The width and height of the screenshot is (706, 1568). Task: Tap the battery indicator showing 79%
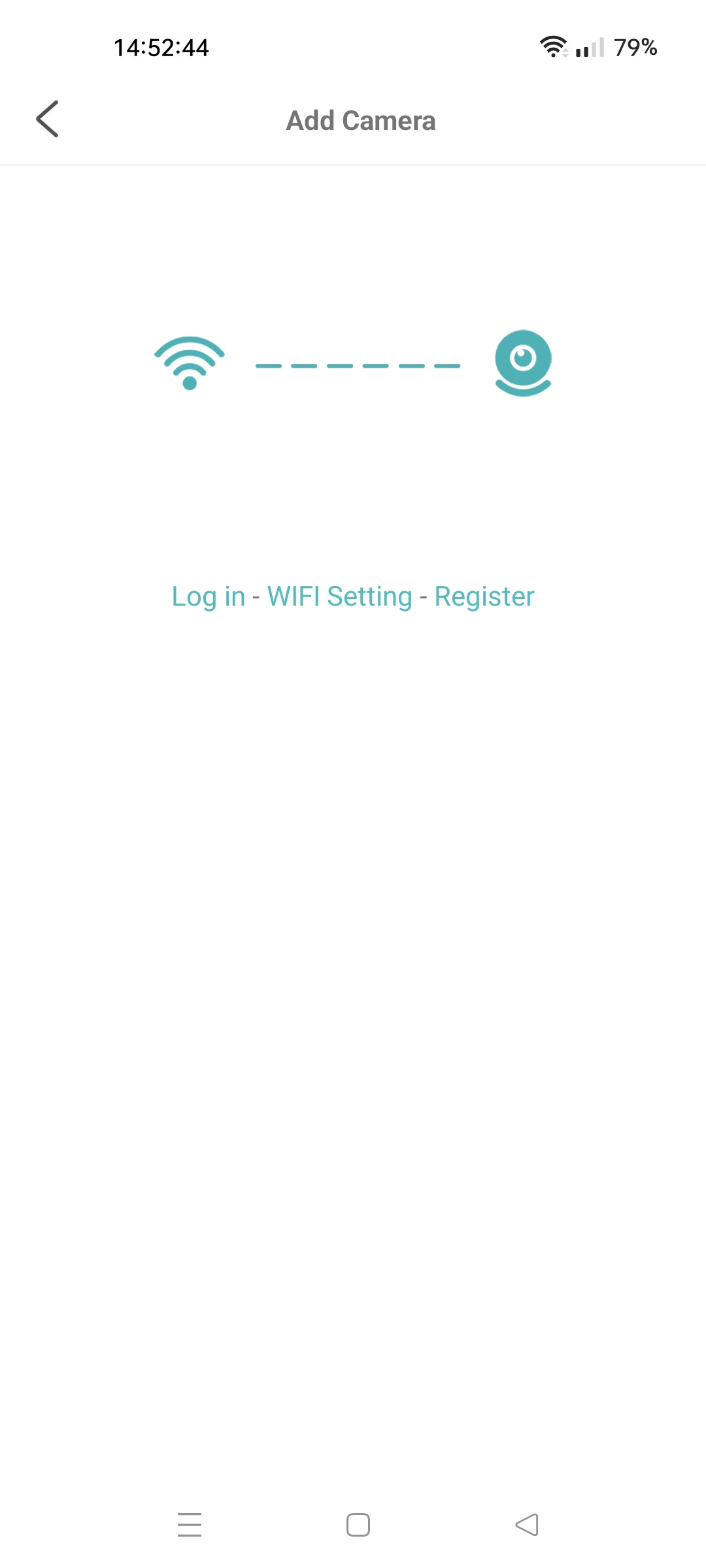point(635,47)
